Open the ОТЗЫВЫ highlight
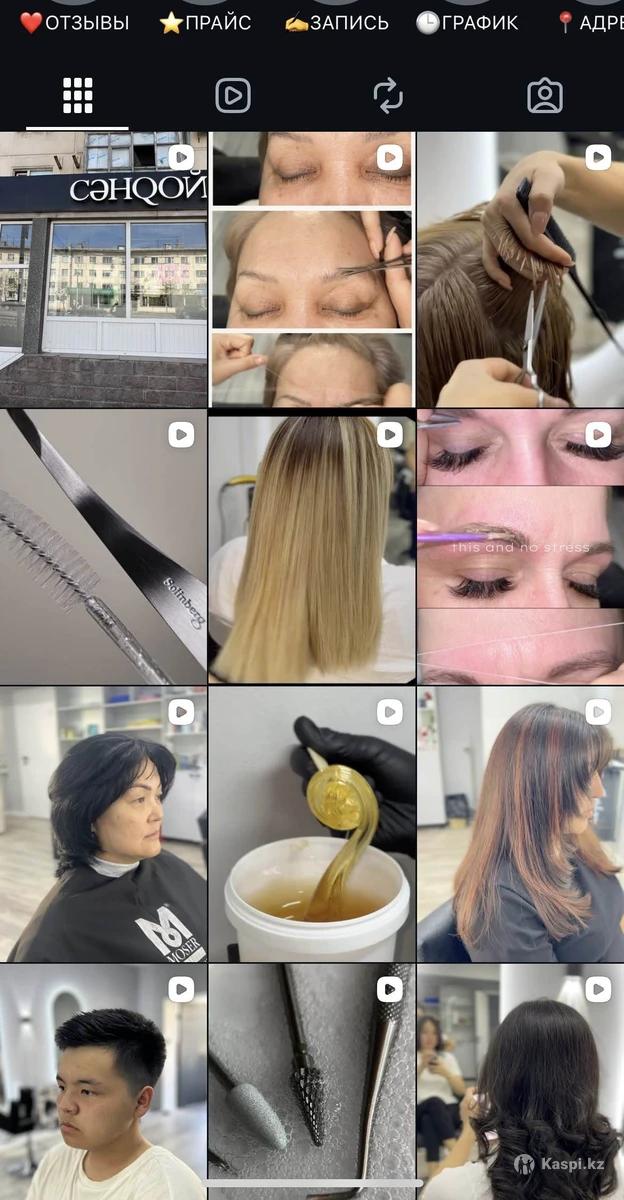624x1200 pixels. [x=75, y=22]
